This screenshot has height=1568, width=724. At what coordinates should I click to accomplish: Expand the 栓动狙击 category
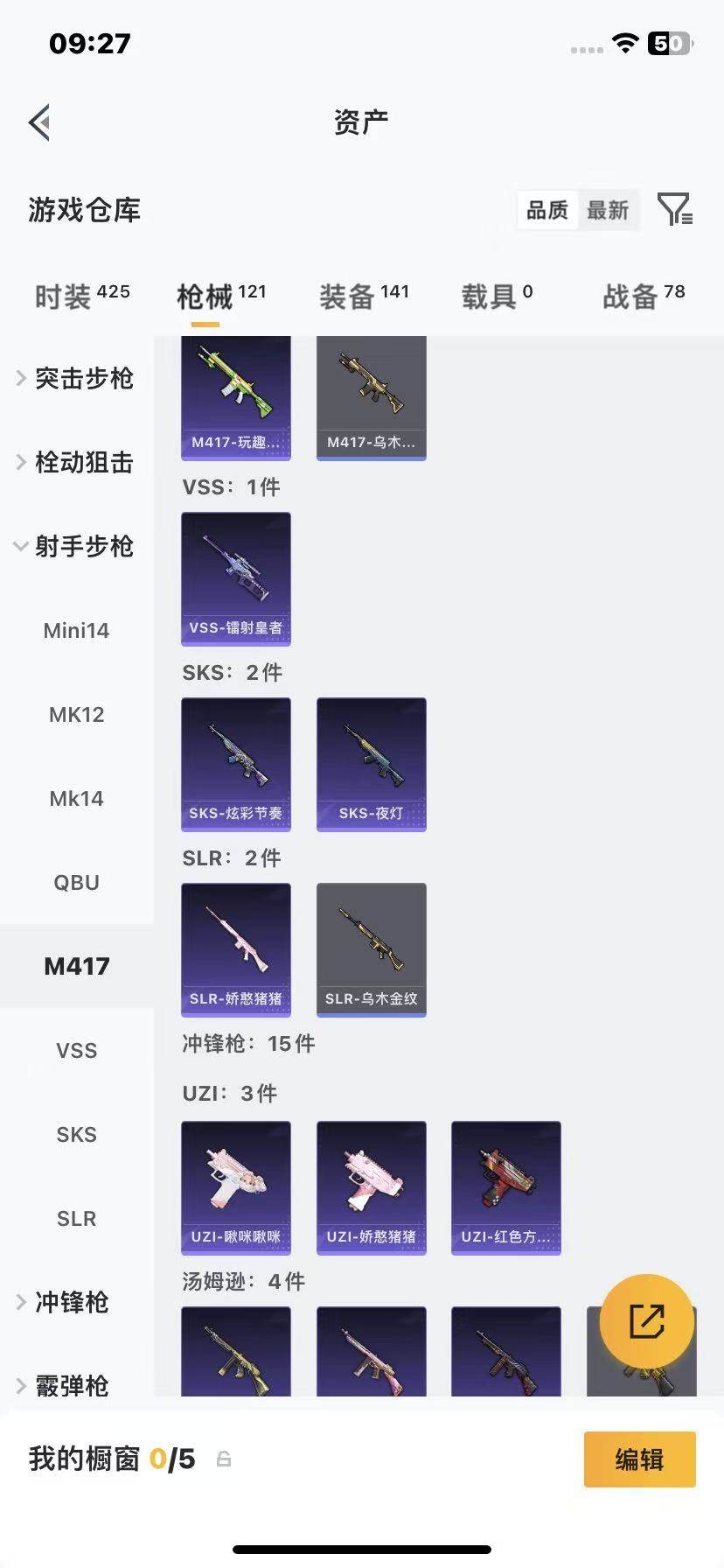tap(77, 462)
